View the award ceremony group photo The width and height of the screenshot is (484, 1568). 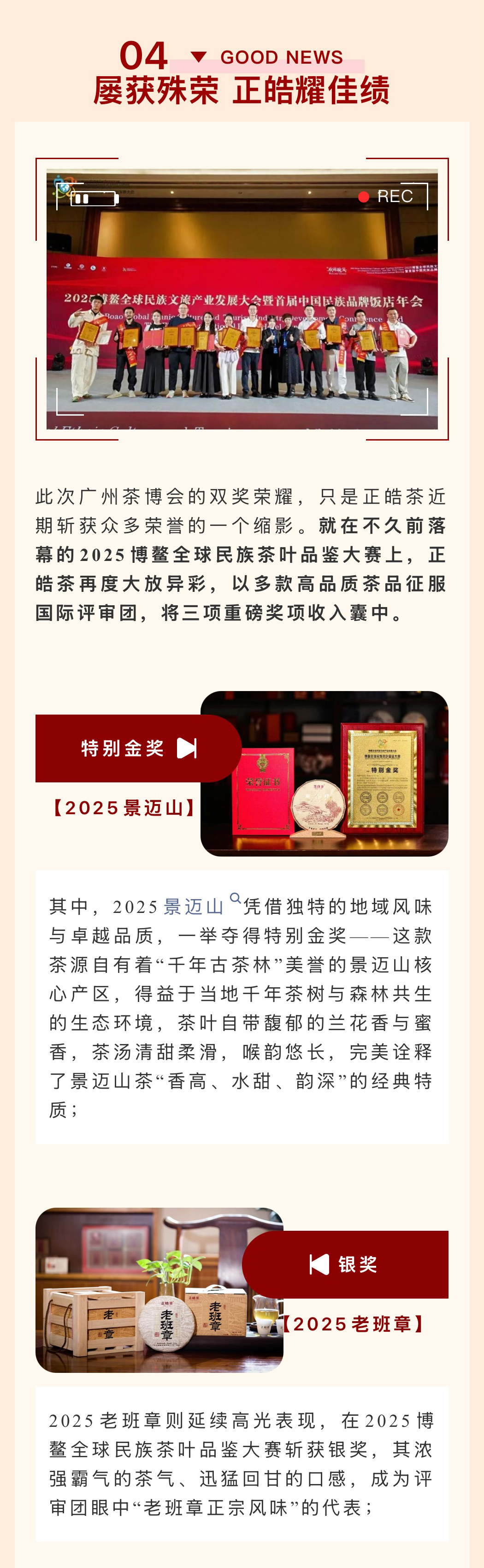tap(242, 299)
